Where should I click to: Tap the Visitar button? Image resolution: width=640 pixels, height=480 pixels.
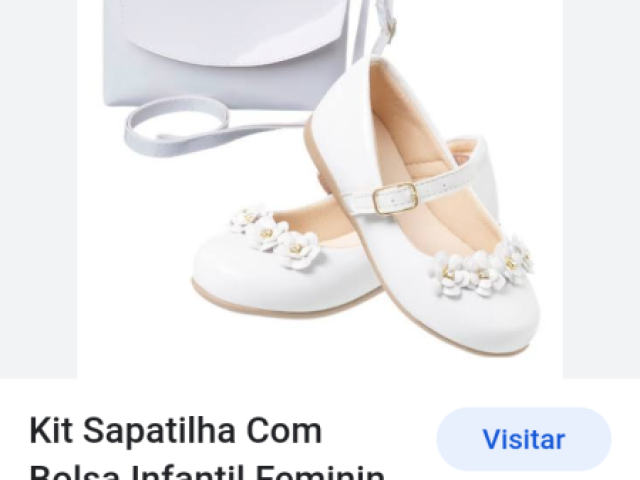[523, 439]
